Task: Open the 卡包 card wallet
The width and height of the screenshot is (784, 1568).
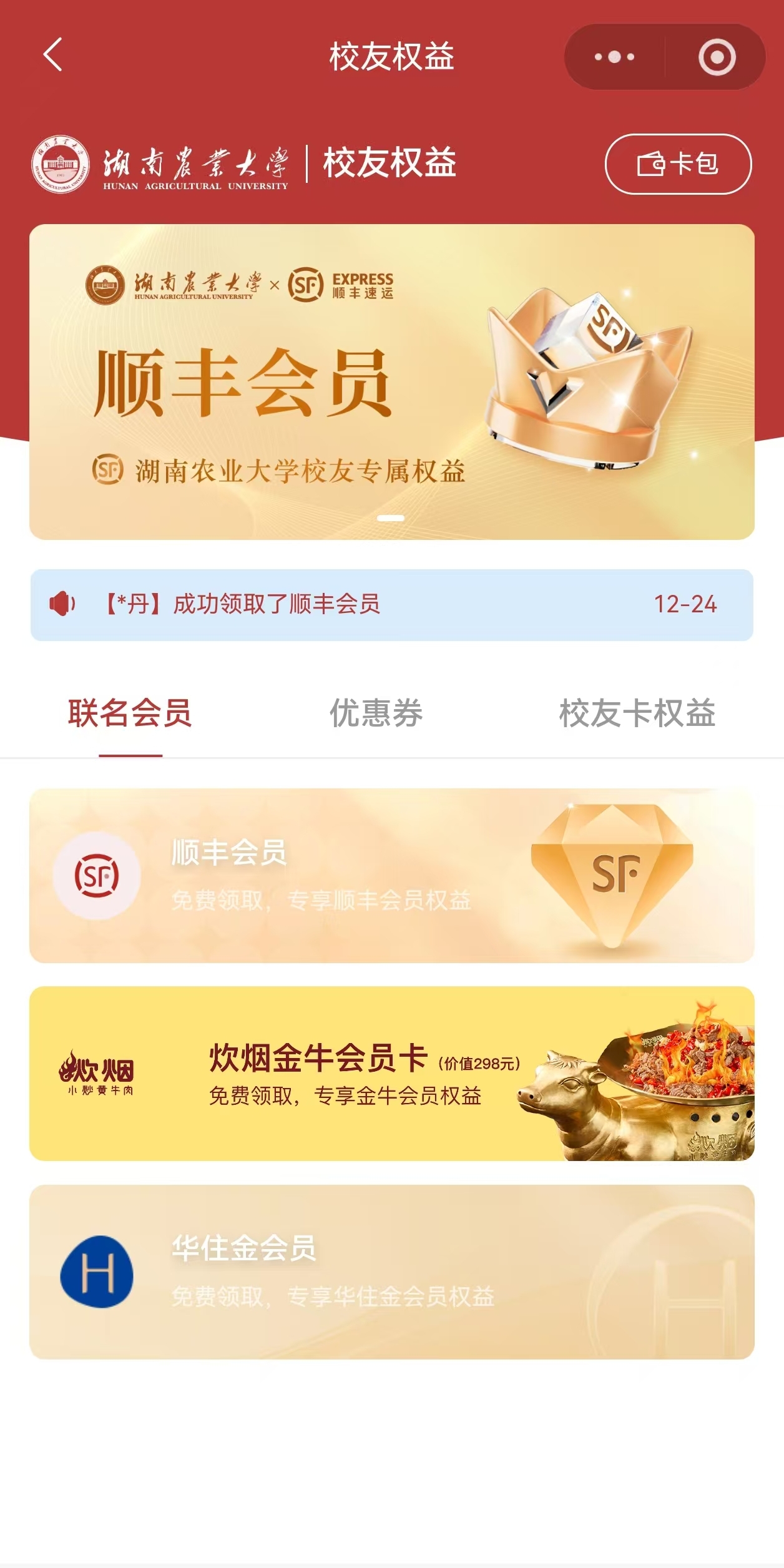Action: pyautogui.click(x=678, y=164)
